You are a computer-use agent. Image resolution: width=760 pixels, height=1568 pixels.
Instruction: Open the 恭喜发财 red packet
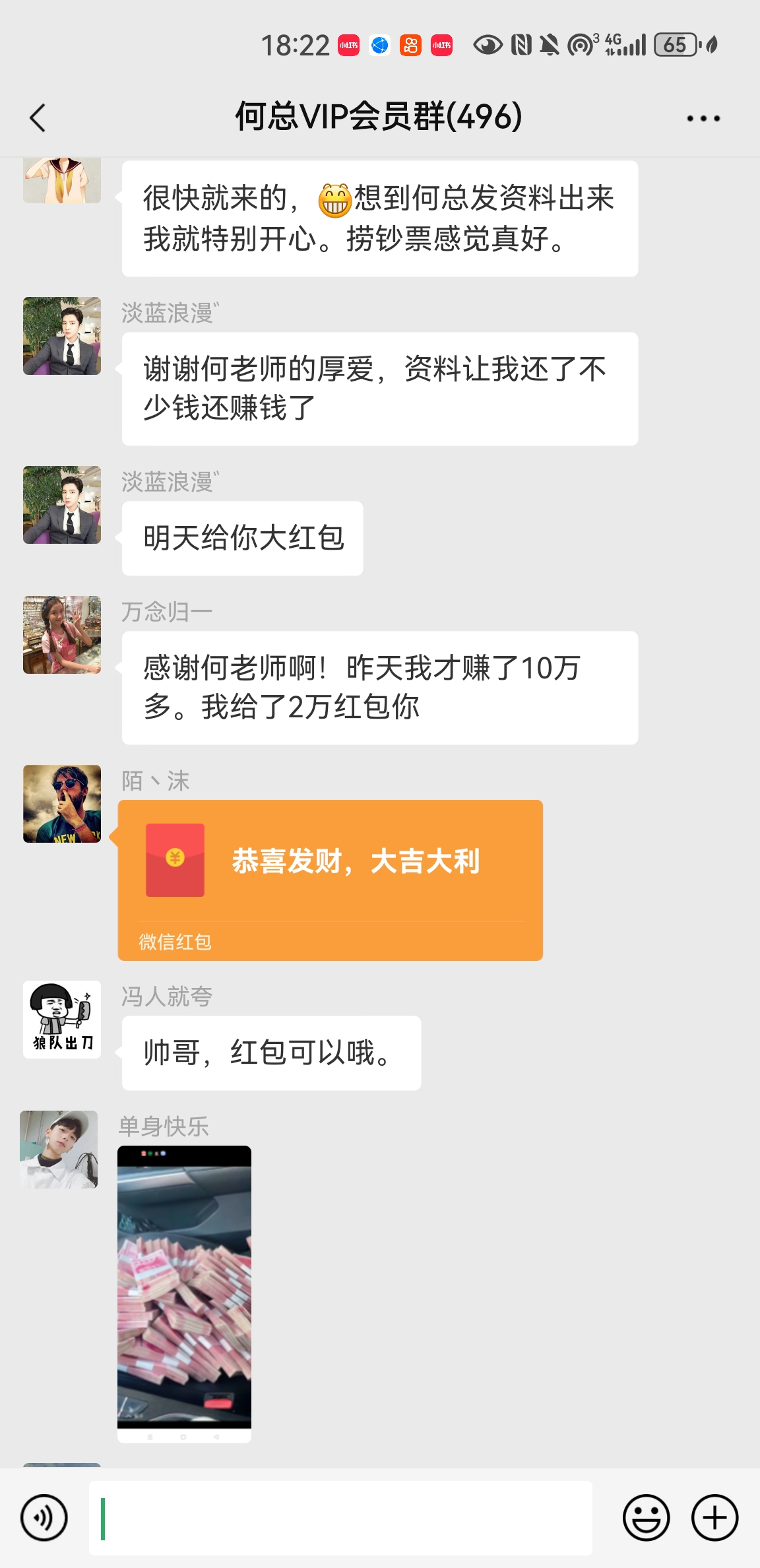pyautogui.click(x=330, y=879)
